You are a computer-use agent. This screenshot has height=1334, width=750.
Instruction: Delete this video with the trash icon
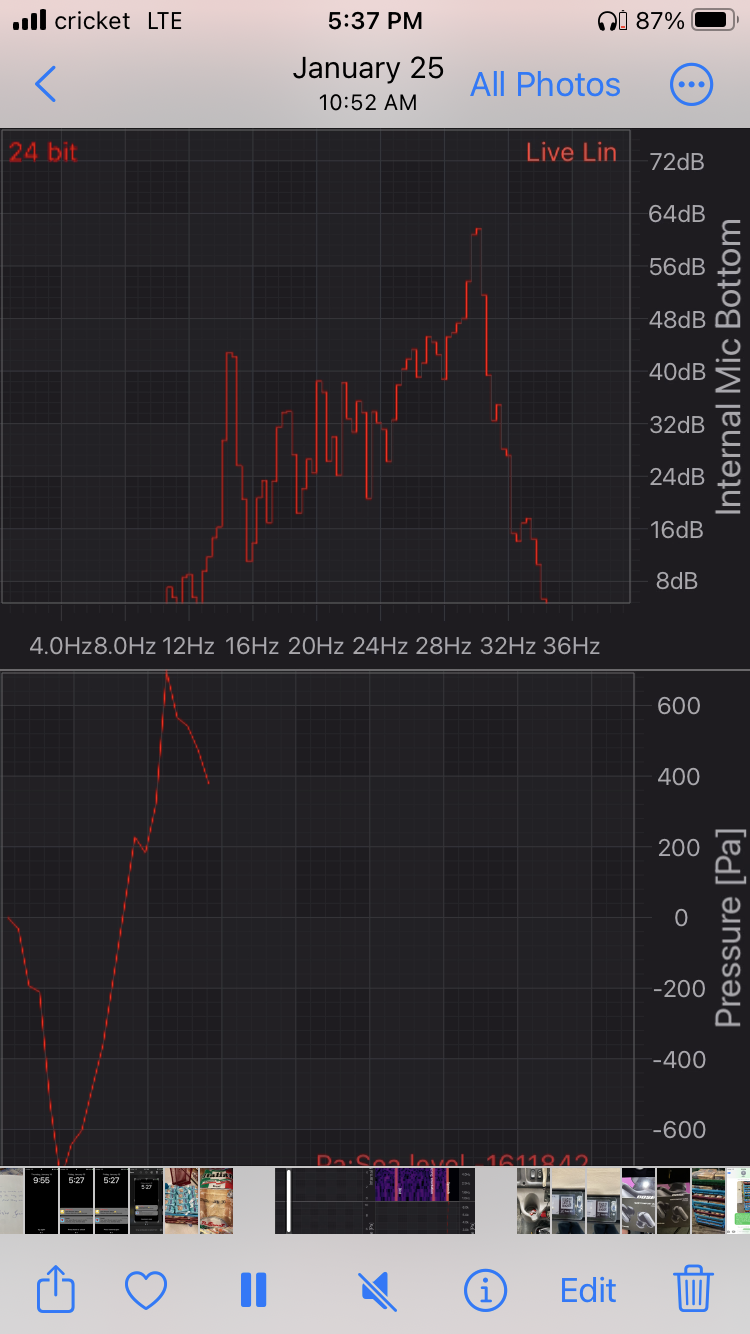[693, 1290]
